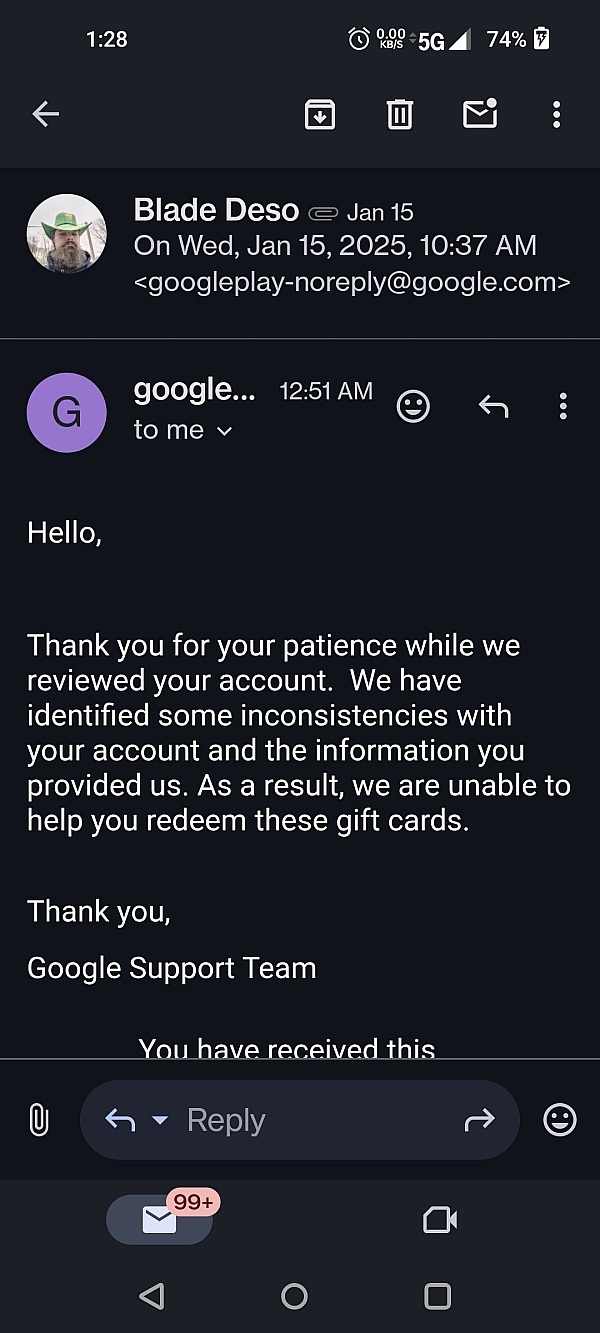The width and height of the screenshot is (600, 1333).
Task: Archive this email conversation
Action: coord(319,115)
